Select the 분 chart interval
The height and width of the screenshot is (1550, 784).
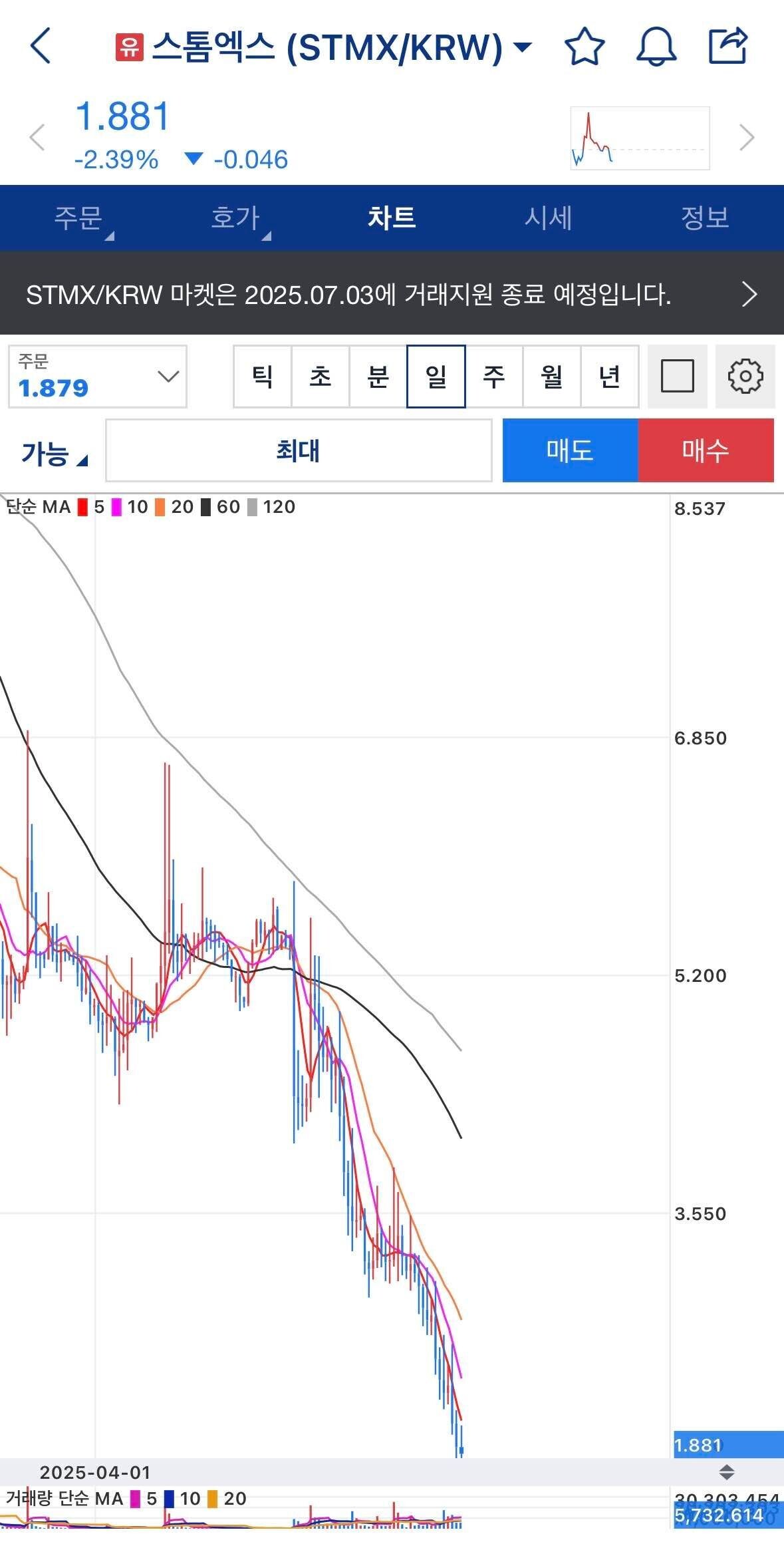pyautogui.click(x=378, y=377)
